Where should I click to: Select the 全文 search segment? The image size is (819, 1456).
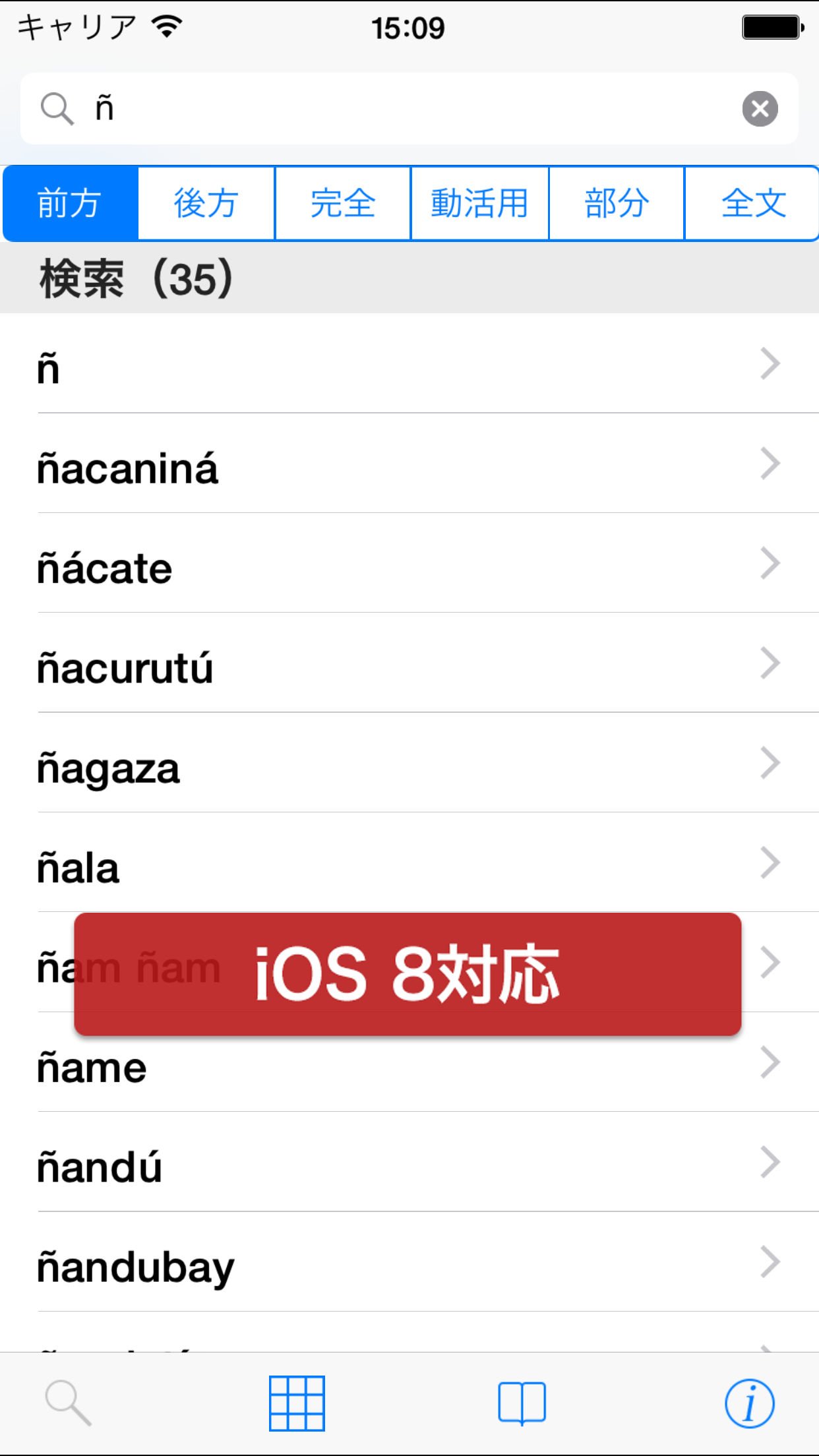(x=753, y=203)
